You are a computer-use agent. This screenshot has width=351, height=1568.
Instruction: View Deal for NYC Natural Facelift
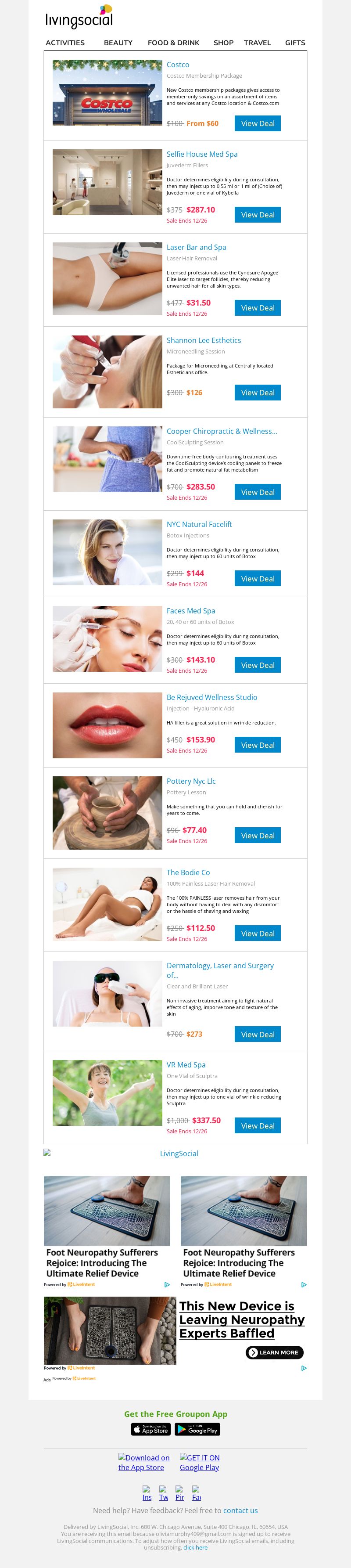coord(257,579)
